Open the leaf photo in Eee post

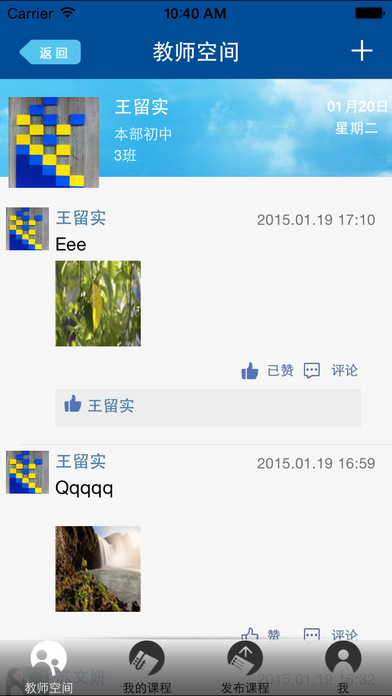[98, 303]
